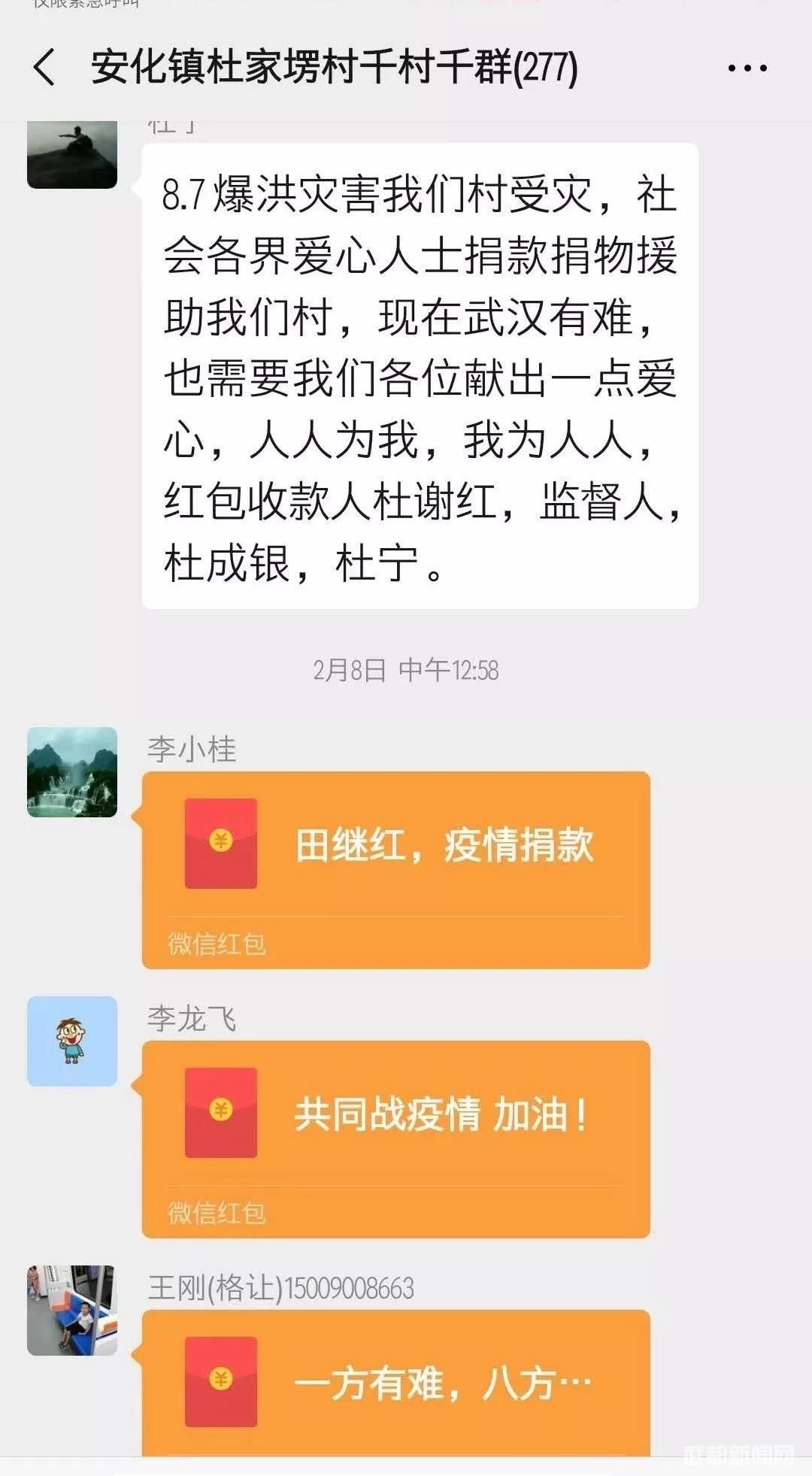Viewport: 812px width, 1476px height.
Task: View 李龙飞's cartoon profile avatar
Action: click(x=72, y=1041)
